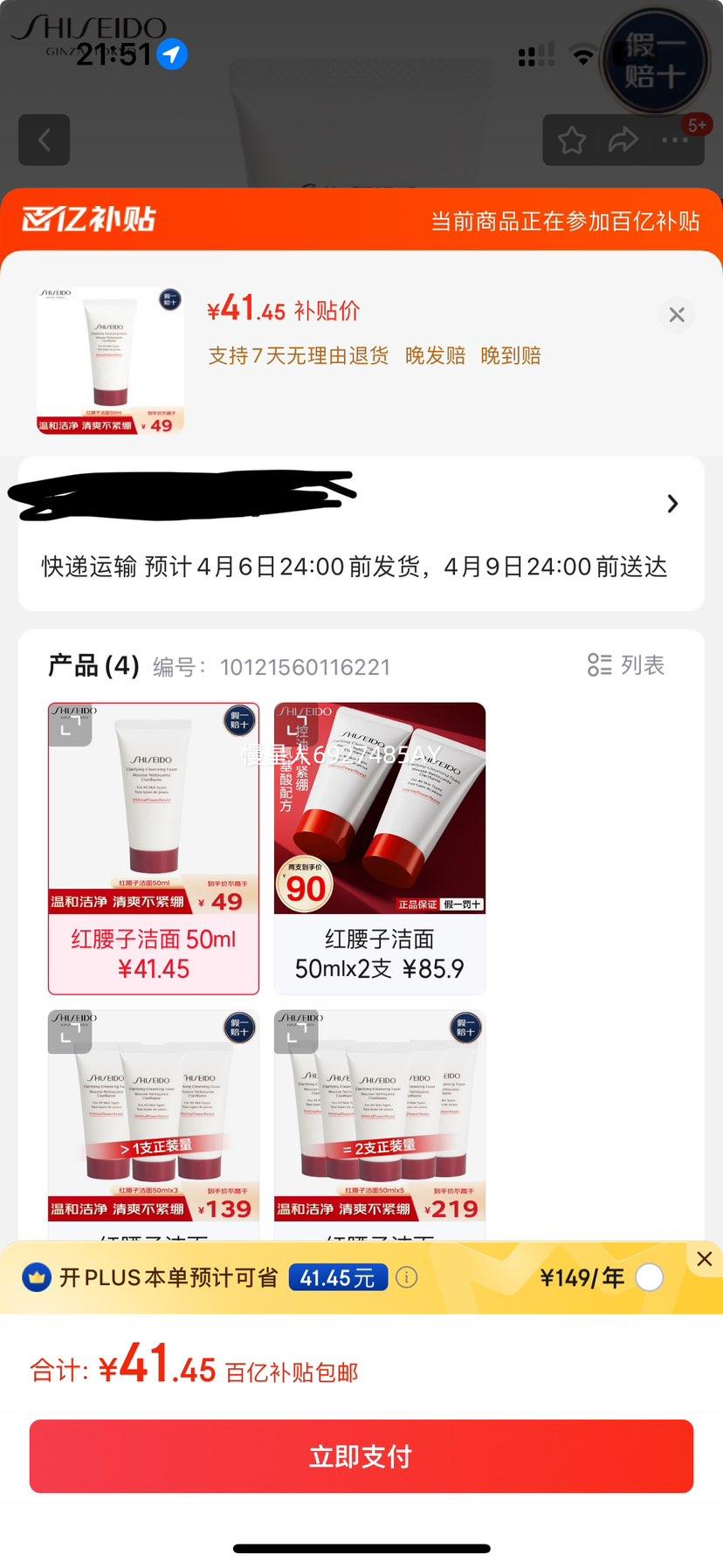
Task: Open the info circle next to 41.45元 savings
Action: point(406,1276)
